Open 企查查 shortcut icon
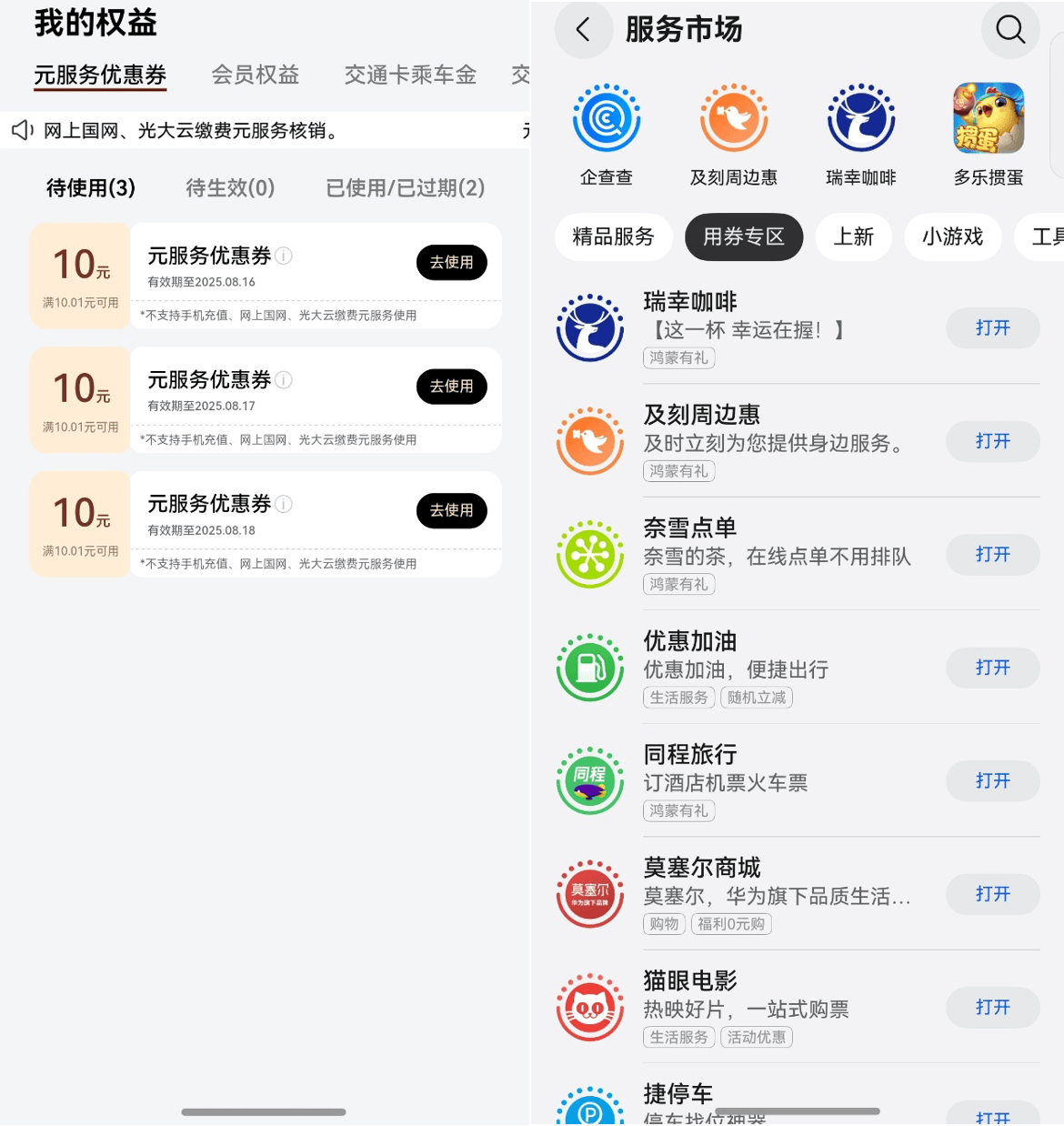This screenshot has width=1064, height=1126. click(x=607, y=120)
